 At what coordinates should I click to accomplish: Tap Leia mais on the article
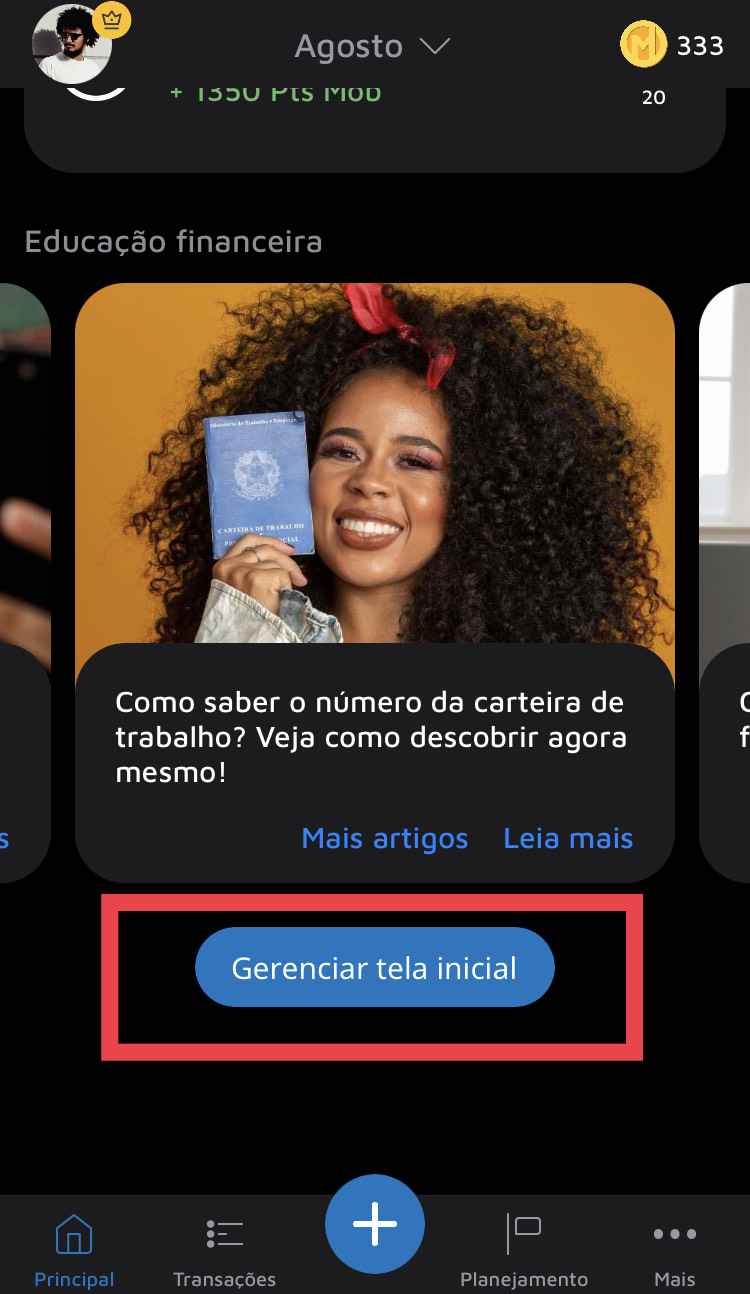tap(568, 838)
